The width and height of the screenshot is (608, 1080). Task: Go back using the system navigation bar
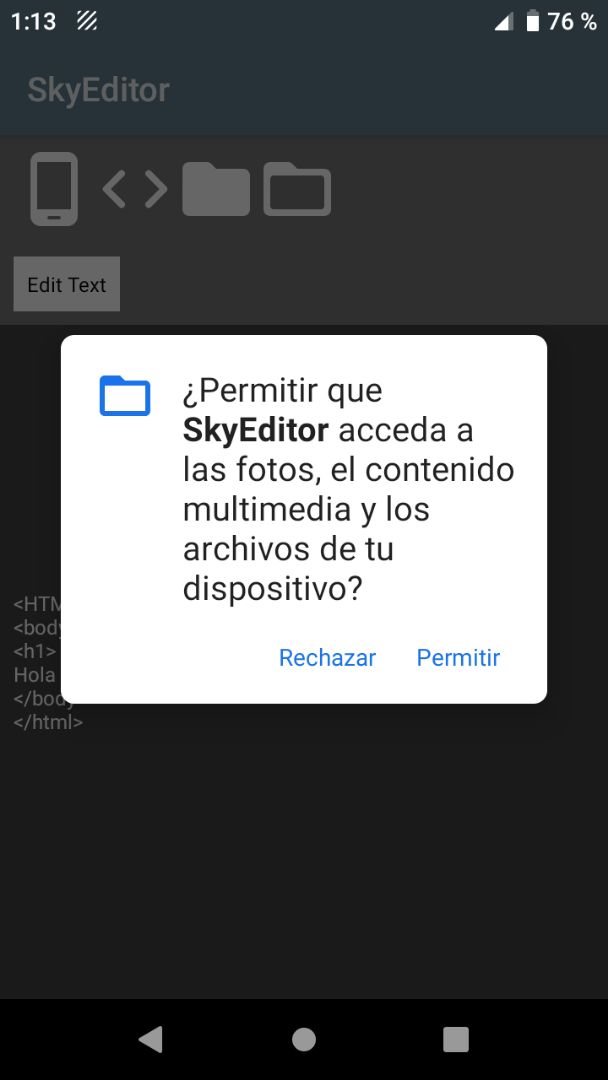click(x=151, y=1040)
